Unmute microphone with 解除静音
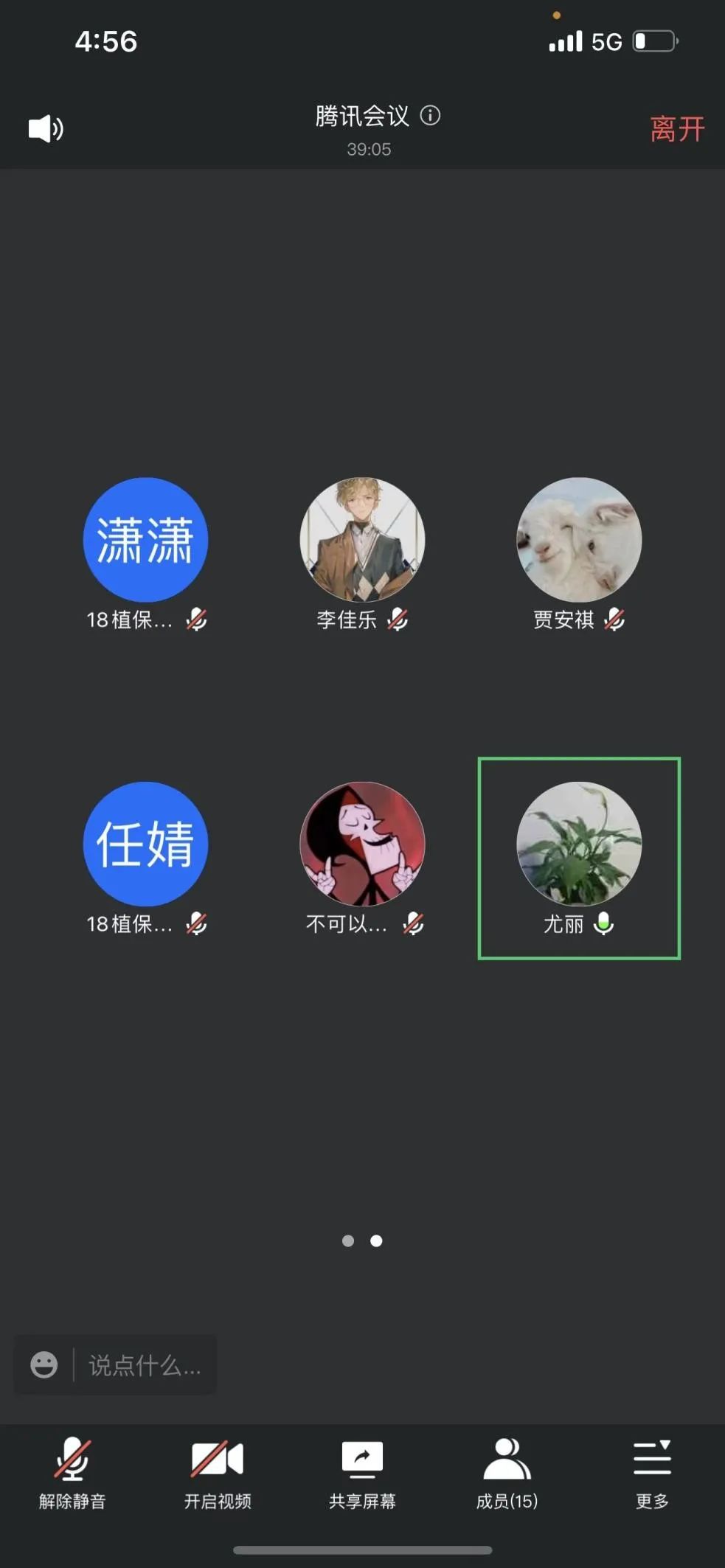The height and width of the screenshot is (1568, 725). pyautogui.click(x=72, y=1472)
